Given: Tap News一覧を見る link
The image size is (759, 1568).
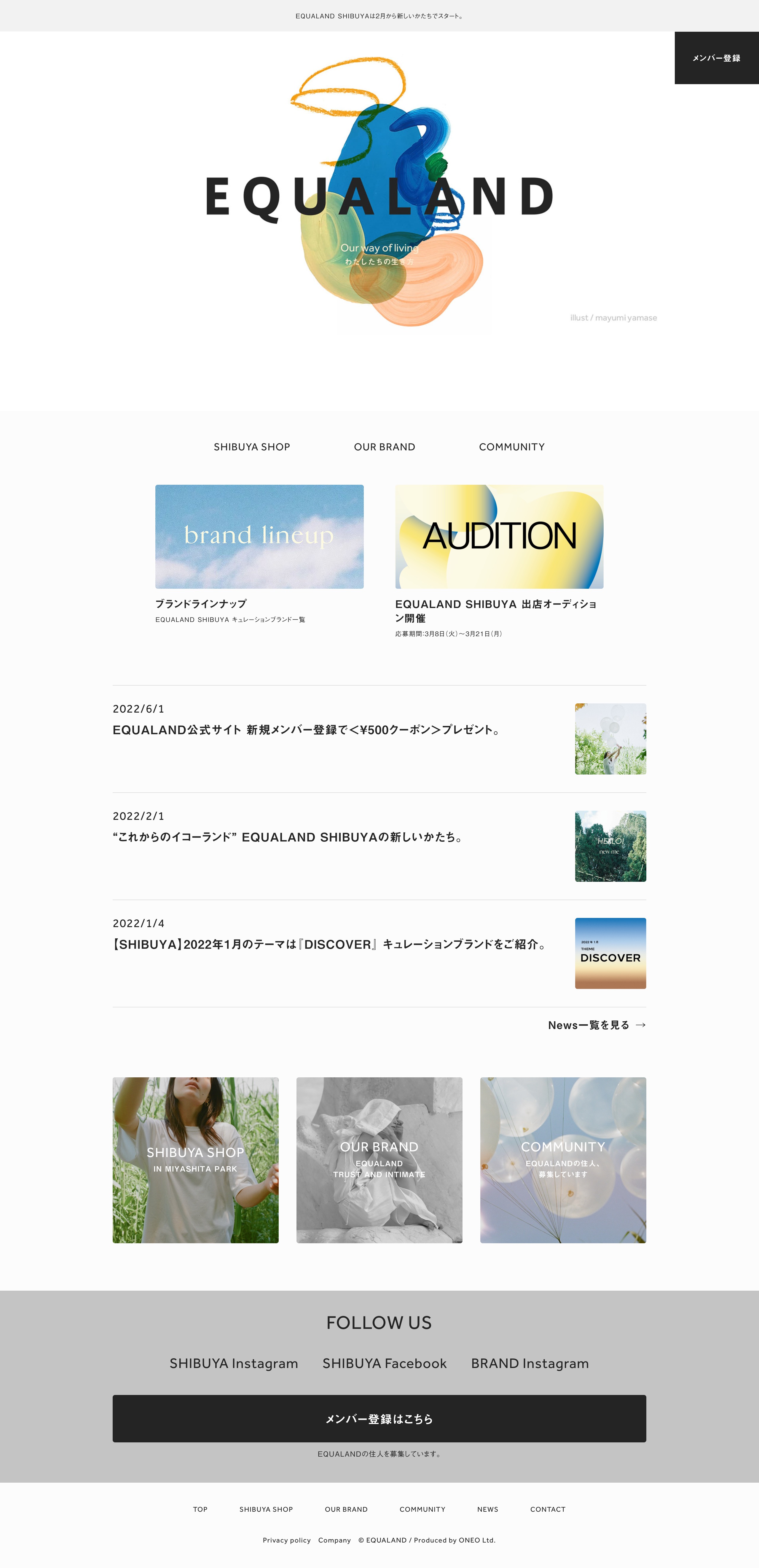Looking at the screenshot, I should pos(596,1025).
